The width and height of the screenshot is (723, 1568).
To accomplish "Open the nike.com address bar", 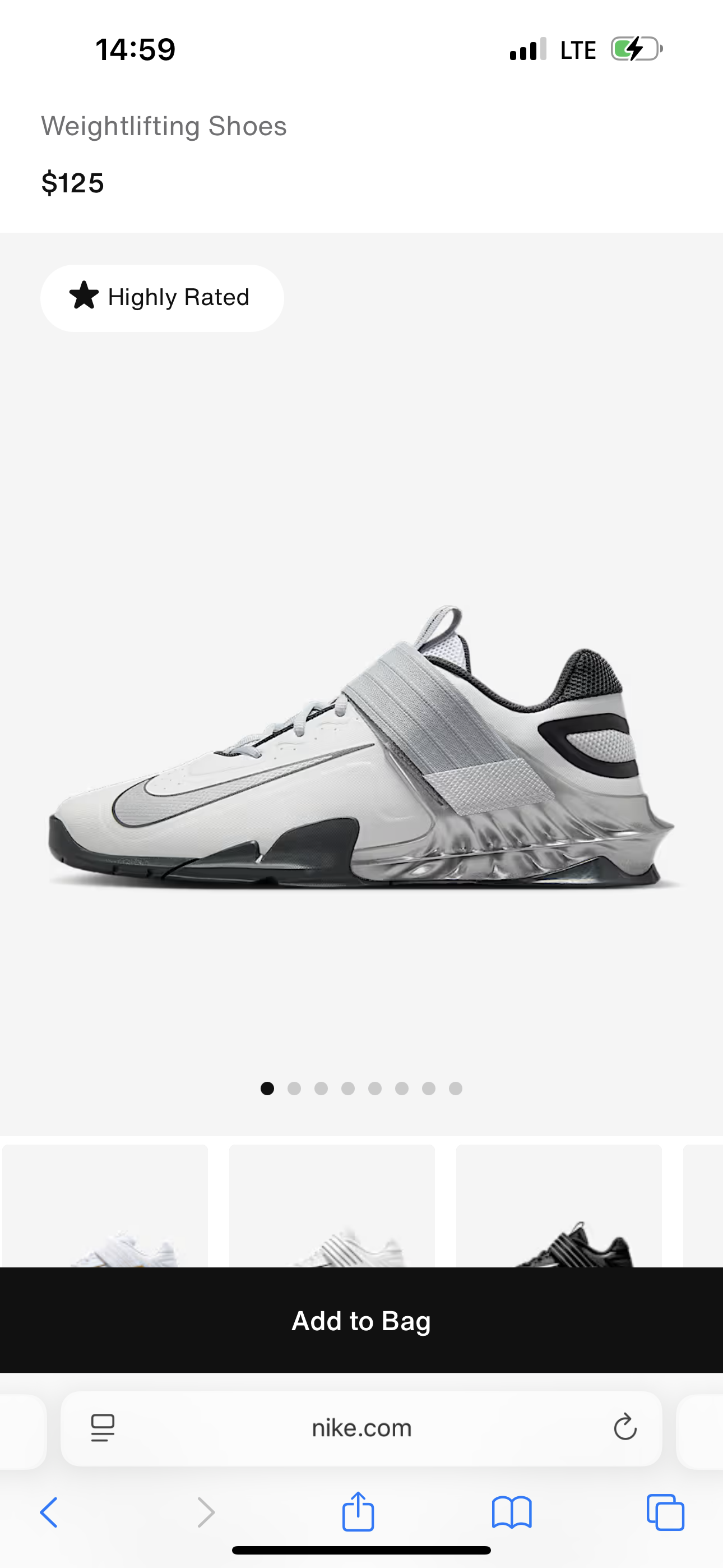I will pos(361,1428).
